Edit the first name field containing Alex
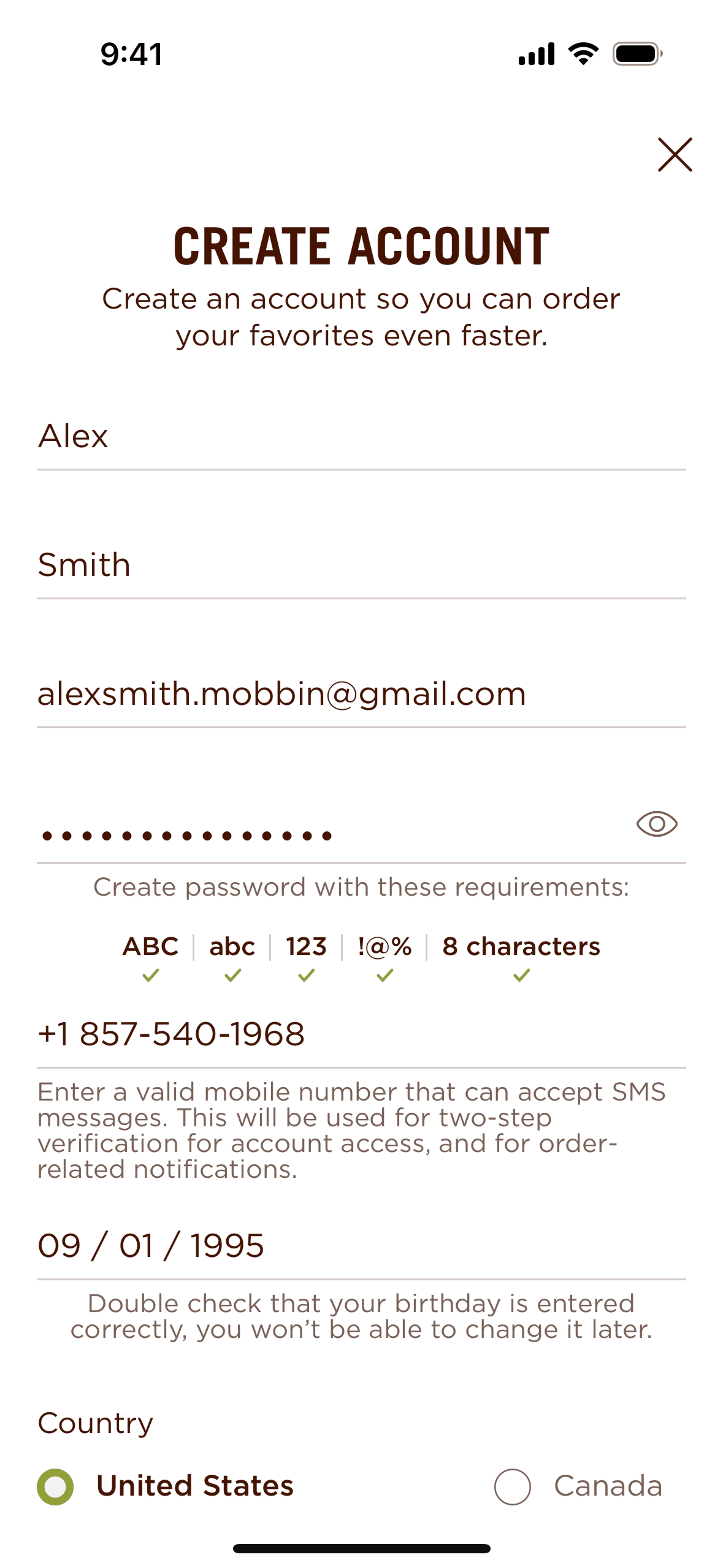Screen dimensions: 723x1568 (x=361, y=437)
